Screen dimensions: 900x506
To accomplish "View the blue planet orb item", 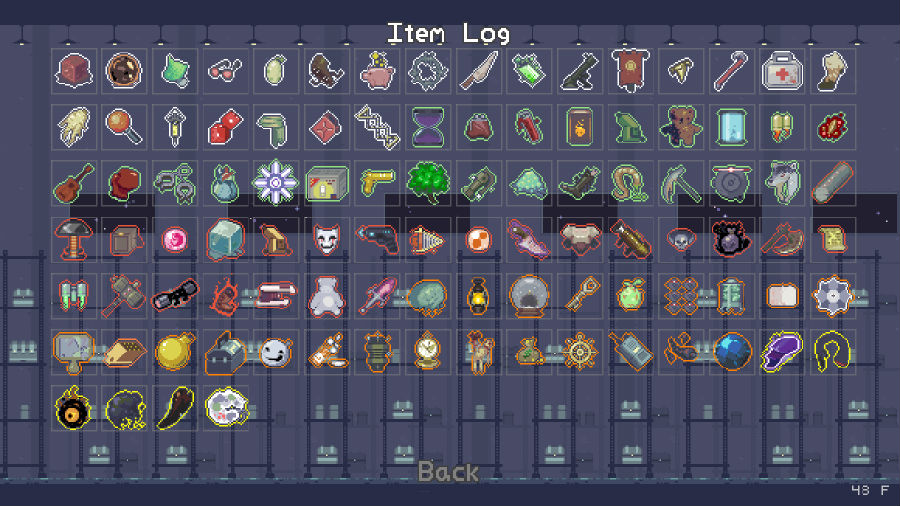I will tap(731, 351).
